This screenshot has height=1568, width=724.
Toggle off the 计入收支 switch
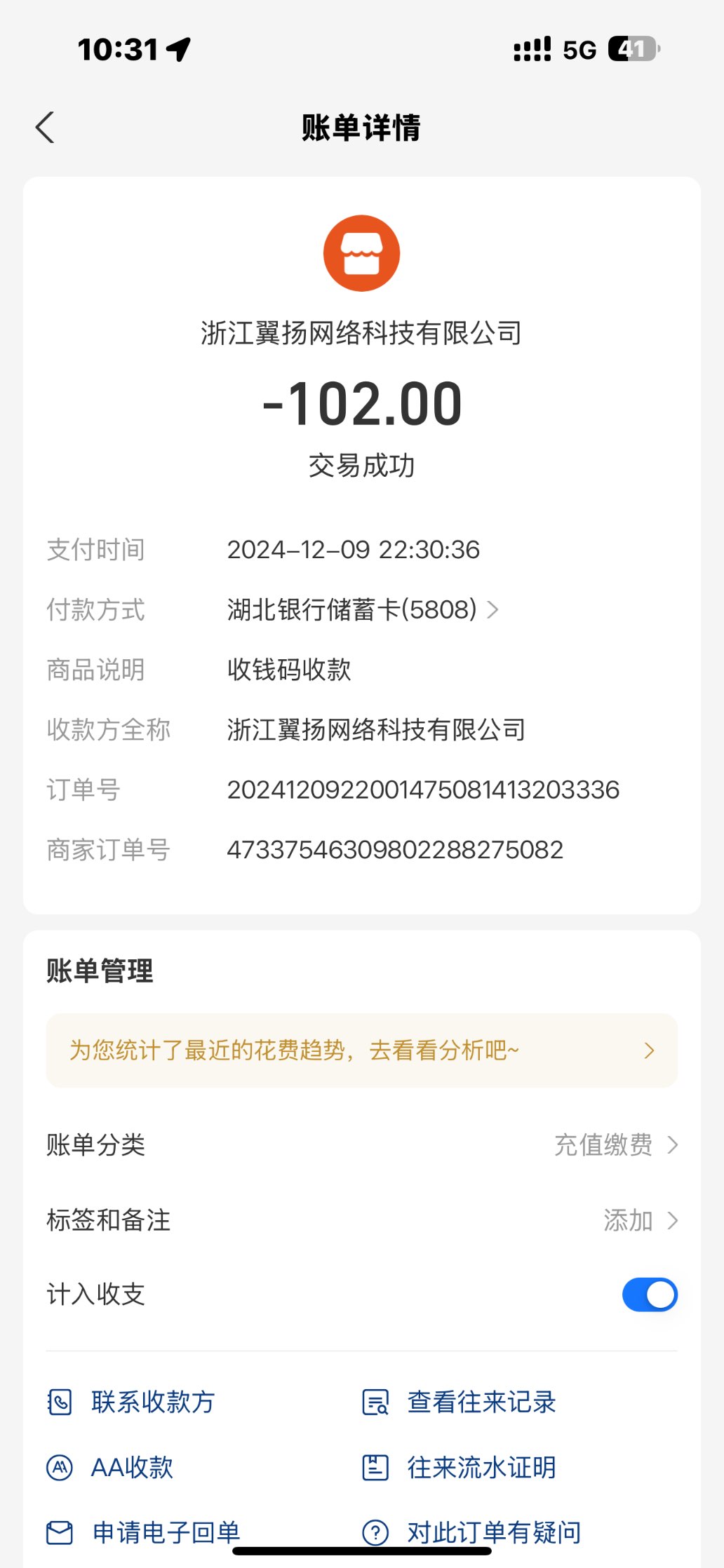coord(649,1295)
